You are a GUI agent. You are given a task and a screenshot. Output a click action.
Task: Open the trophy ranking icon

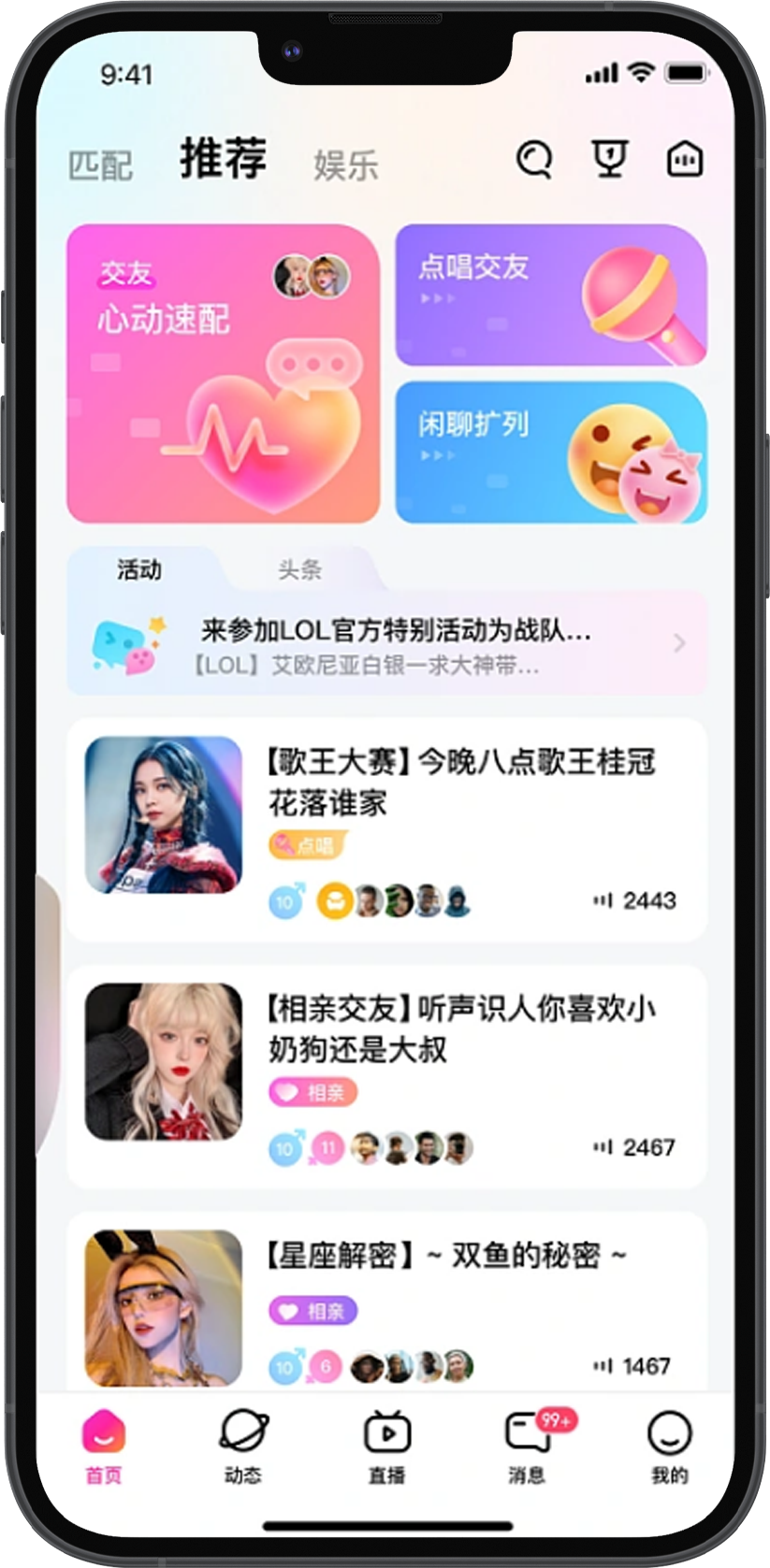[610, 159]
